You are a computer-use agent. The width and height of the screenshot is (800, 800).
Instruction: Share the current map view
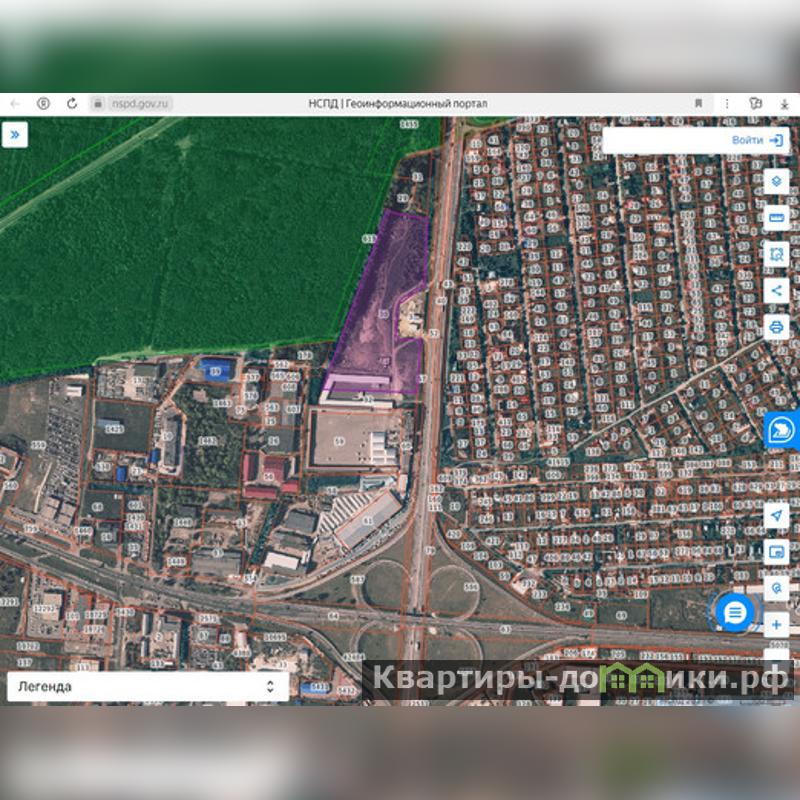pos(777,290)
